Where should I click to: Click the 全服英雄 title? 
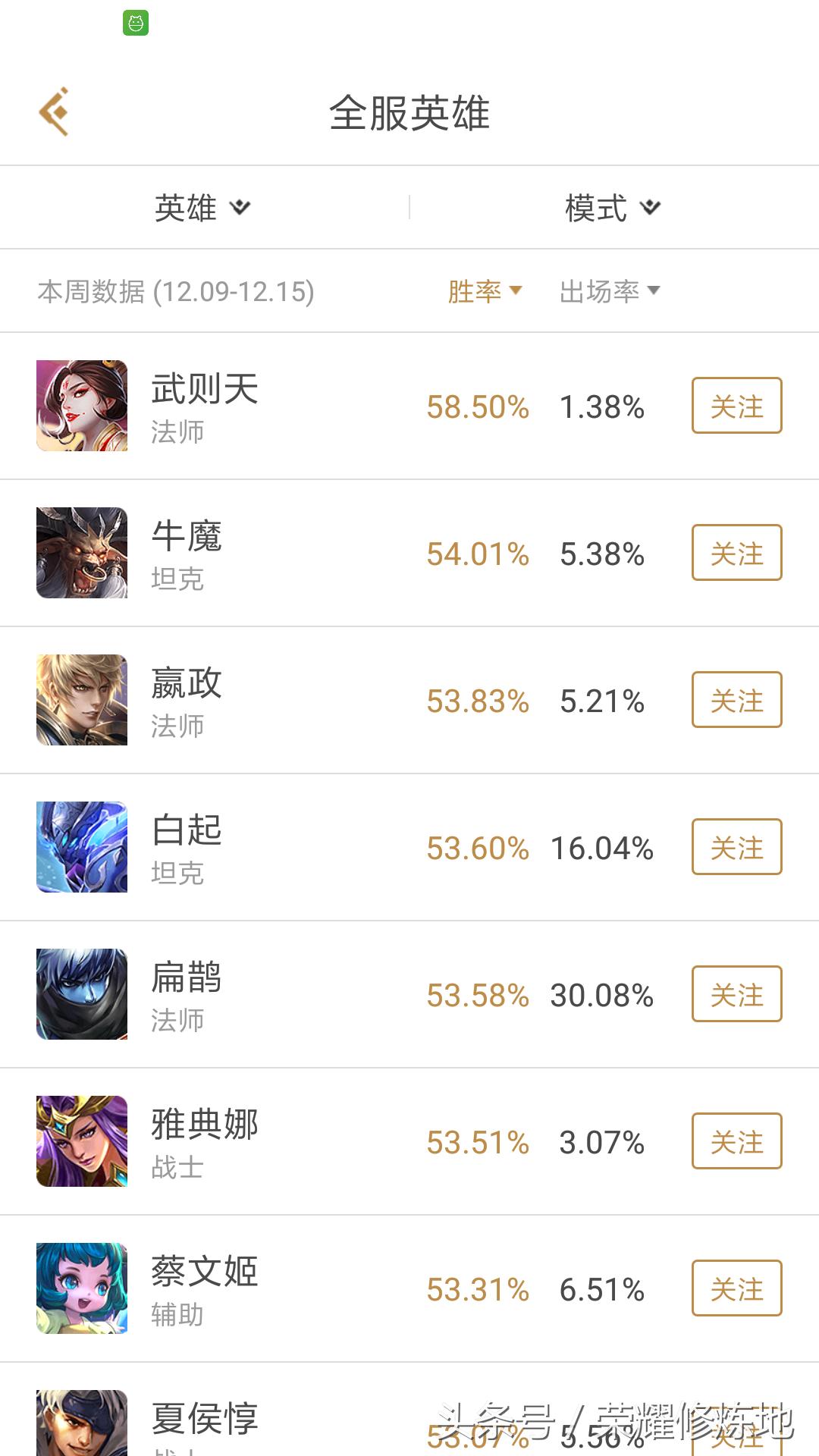tap(409, 112)
